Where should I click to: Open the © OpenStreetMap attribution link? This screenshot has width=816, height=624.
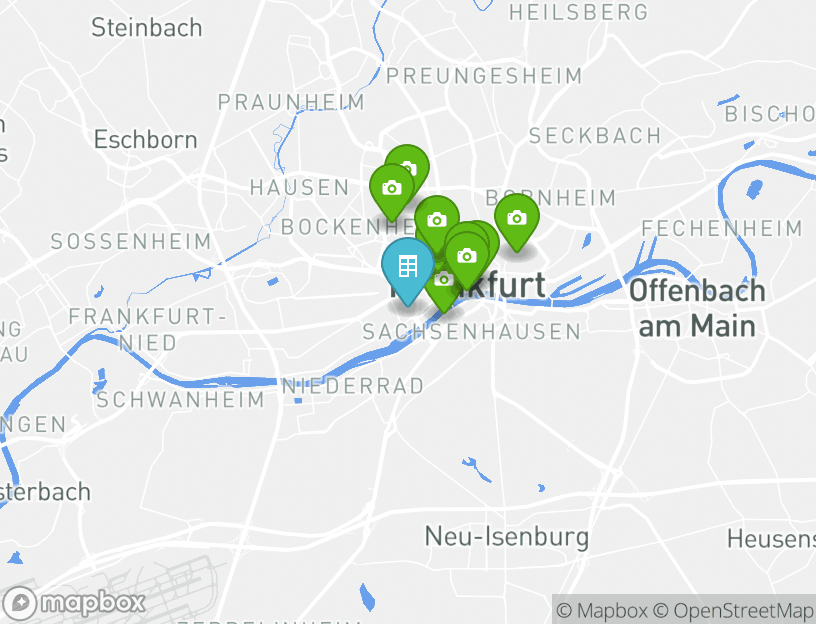(x=734, y=610)
